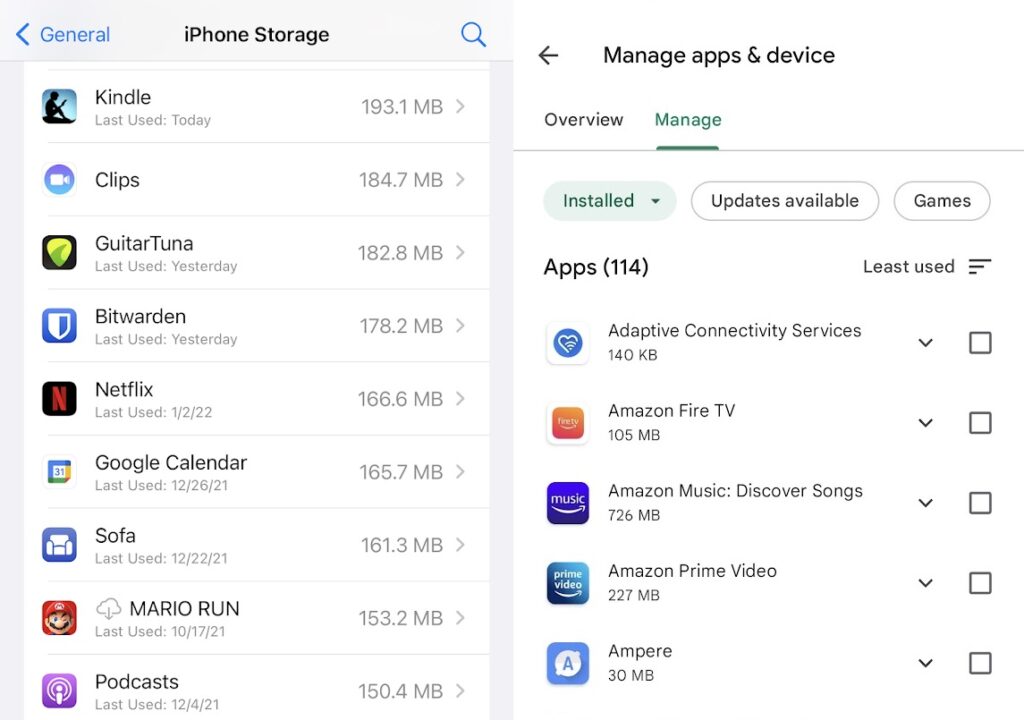Open the Installed filter dropdown

(x=610, y=201)
